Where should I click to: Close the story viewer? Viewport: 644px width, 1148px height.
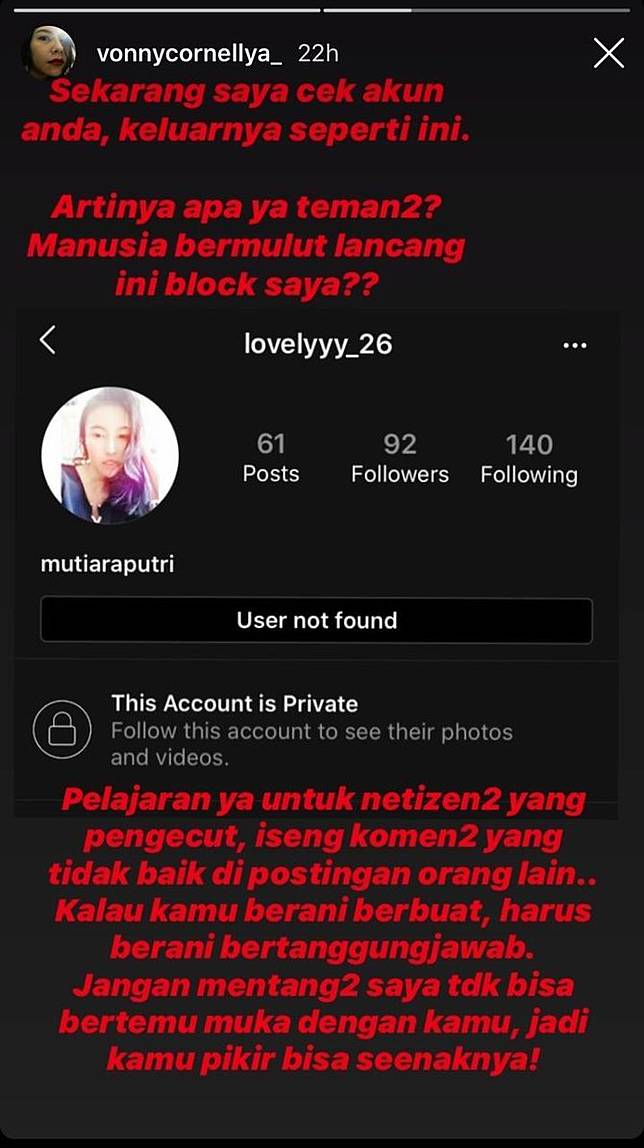(608, 53)
